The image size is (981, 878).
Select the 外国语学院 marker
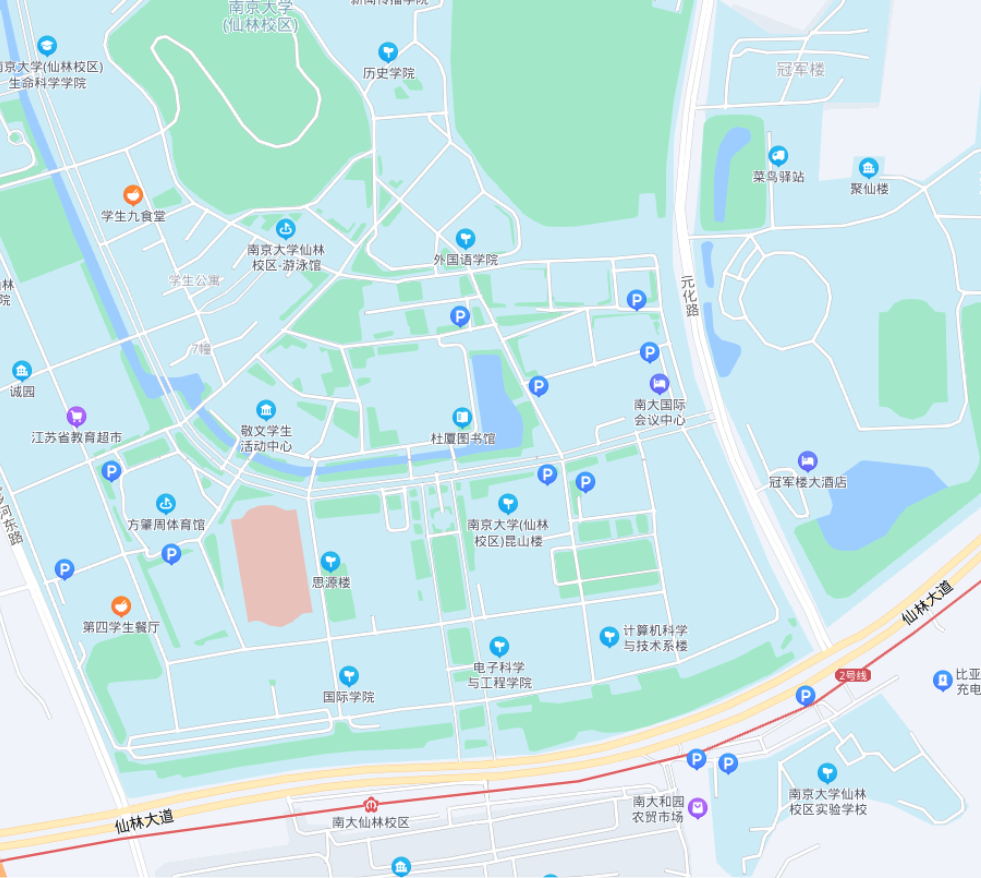point(465,239)
